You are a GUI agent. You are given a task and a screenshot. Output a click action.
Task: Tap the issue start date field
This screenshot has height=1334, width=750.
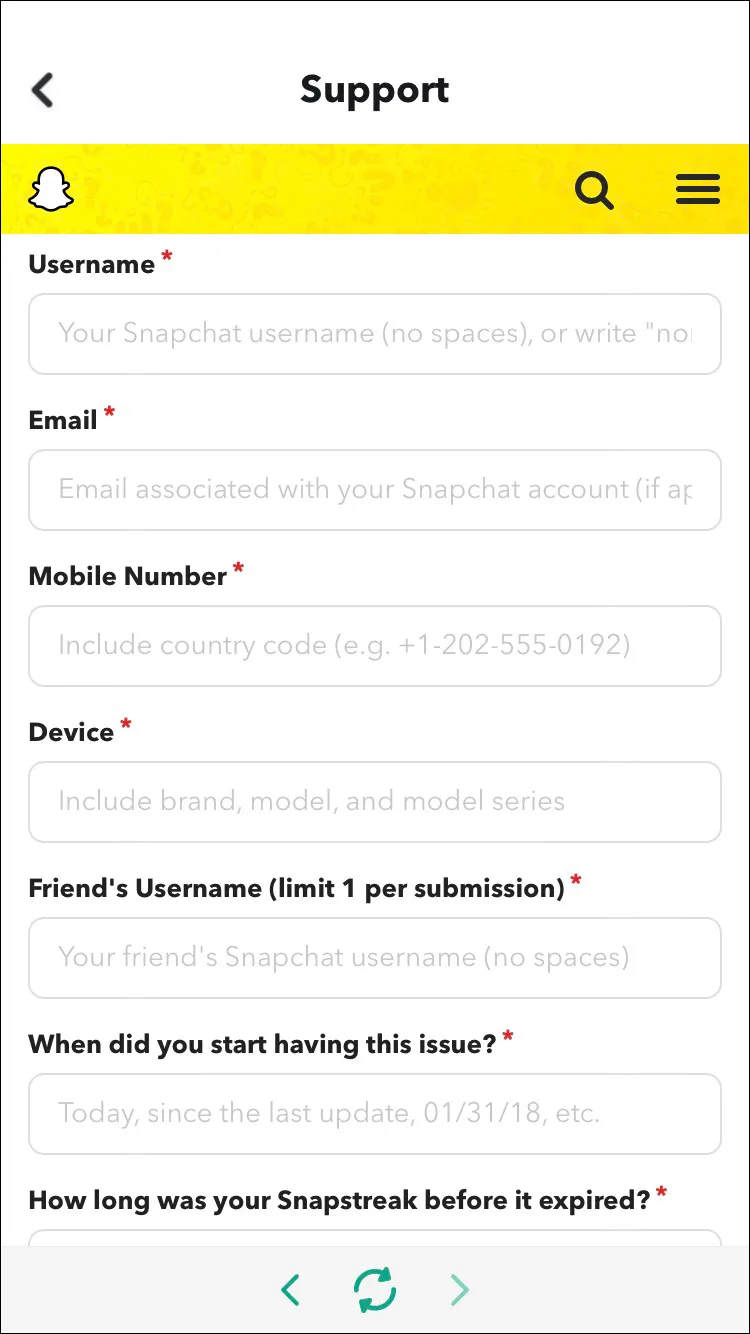(374, 1114)
